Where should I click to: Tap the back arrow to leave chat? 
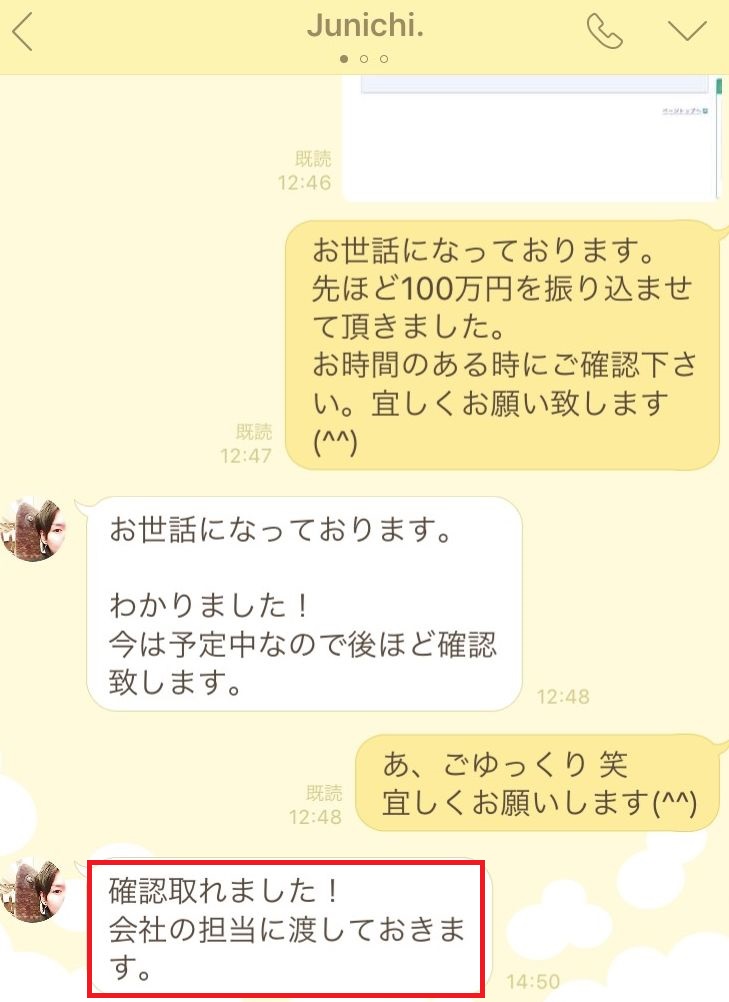[x=21, y=31]
